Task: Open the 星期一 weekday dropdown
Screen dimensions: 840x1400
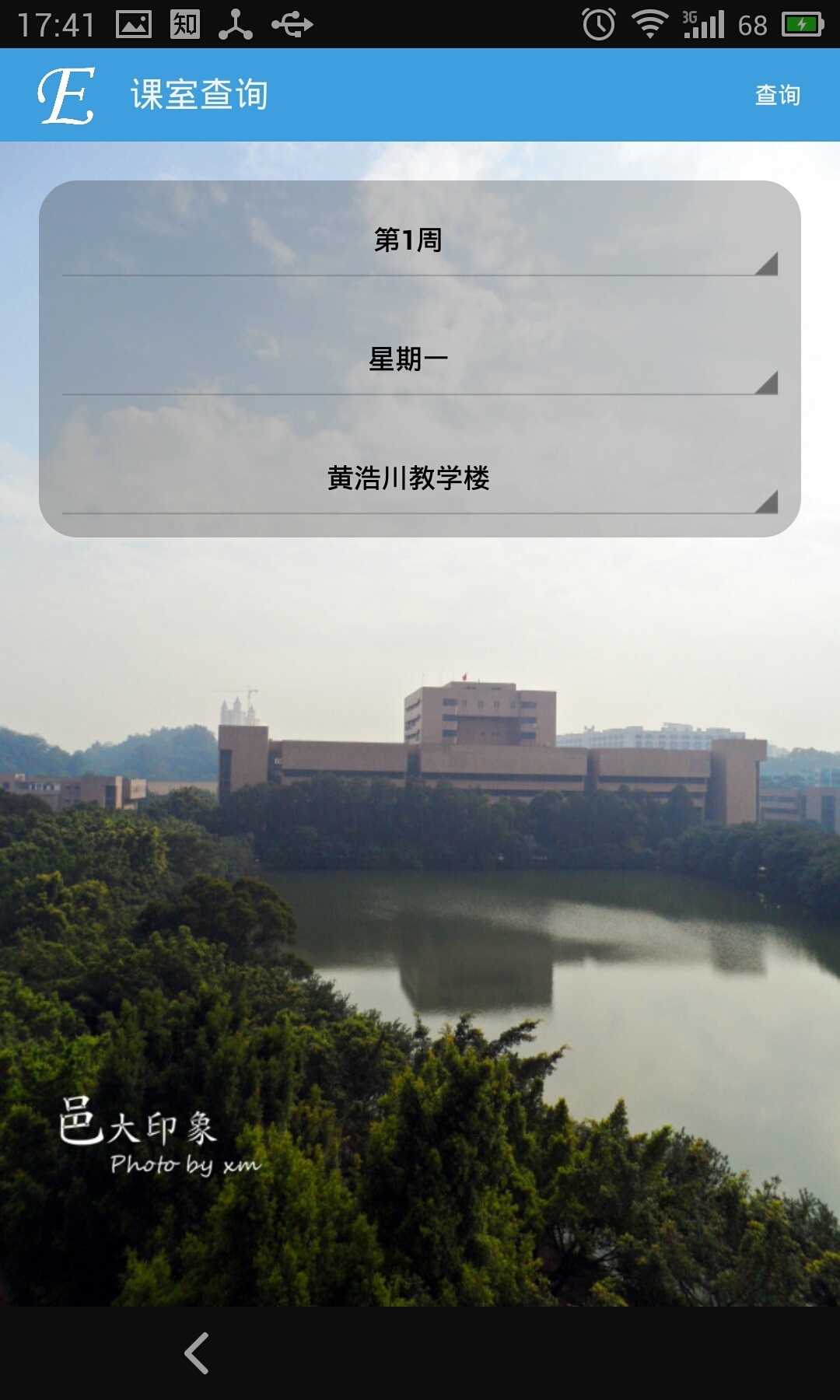Action: coord(420,359)
